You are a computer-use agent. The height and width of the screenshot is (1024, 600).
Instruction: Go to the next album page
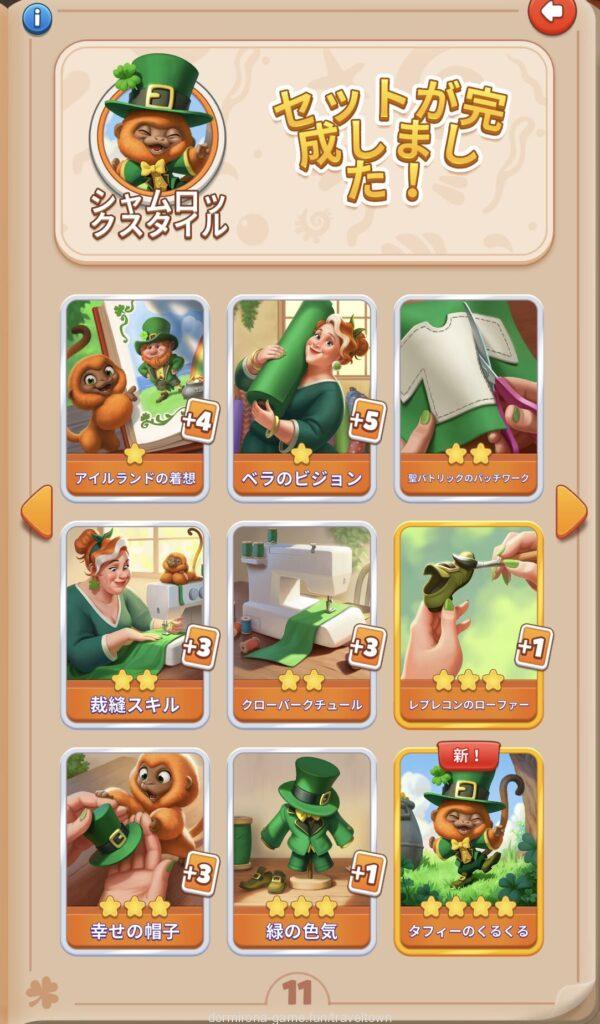[x=570, y=511]
